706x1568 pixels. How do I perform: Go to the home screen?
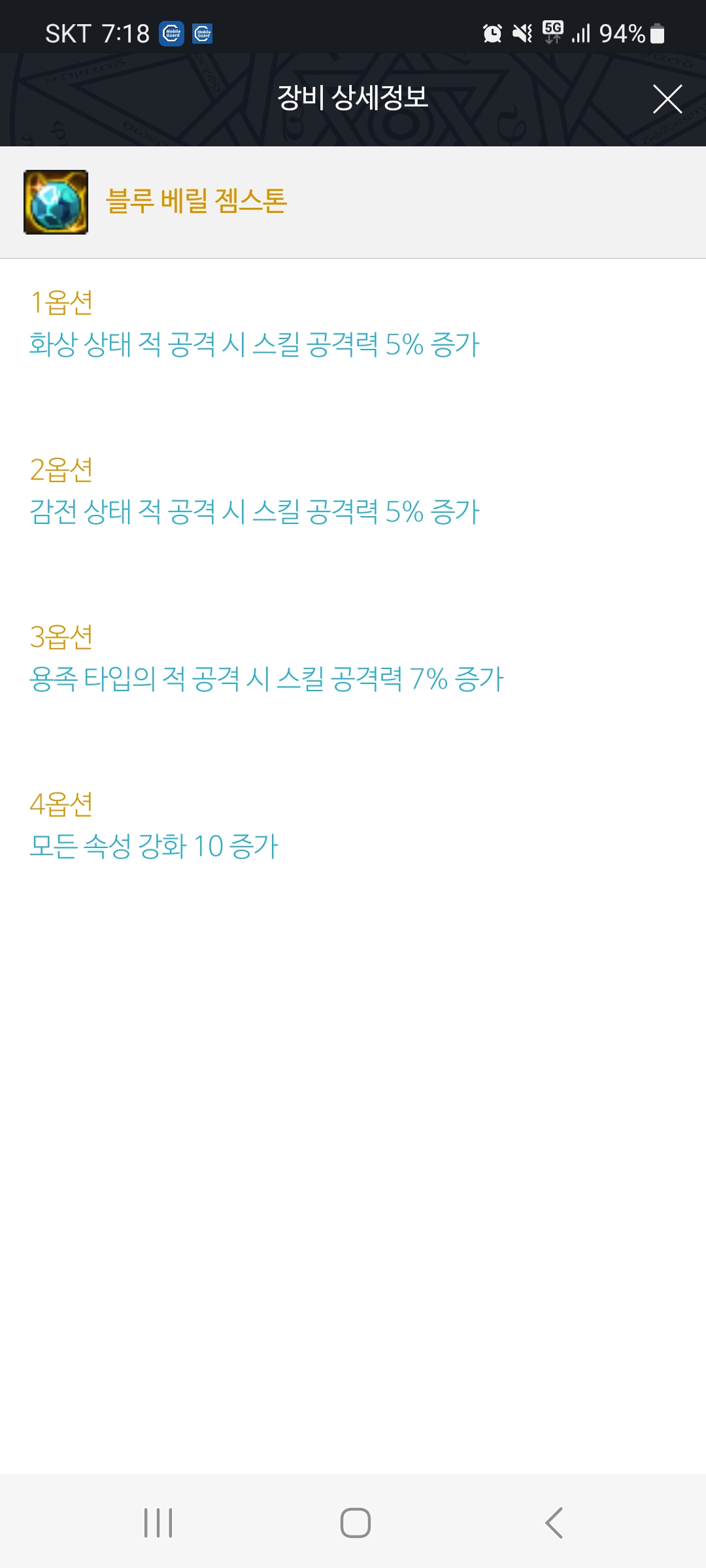click(x=356, y=1523)
